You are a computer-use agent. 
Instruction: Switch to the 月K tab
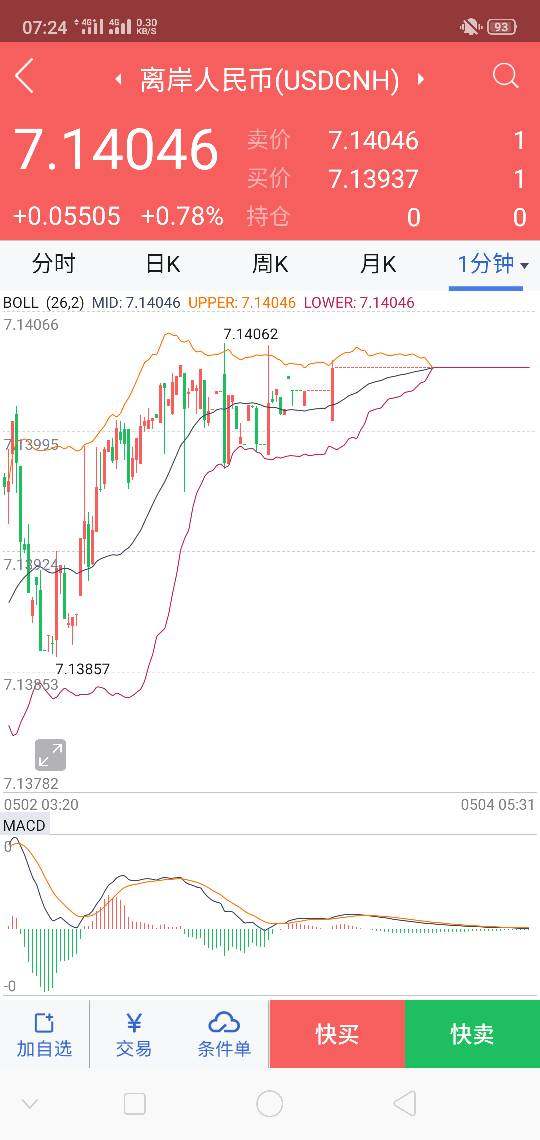(378, 264)
